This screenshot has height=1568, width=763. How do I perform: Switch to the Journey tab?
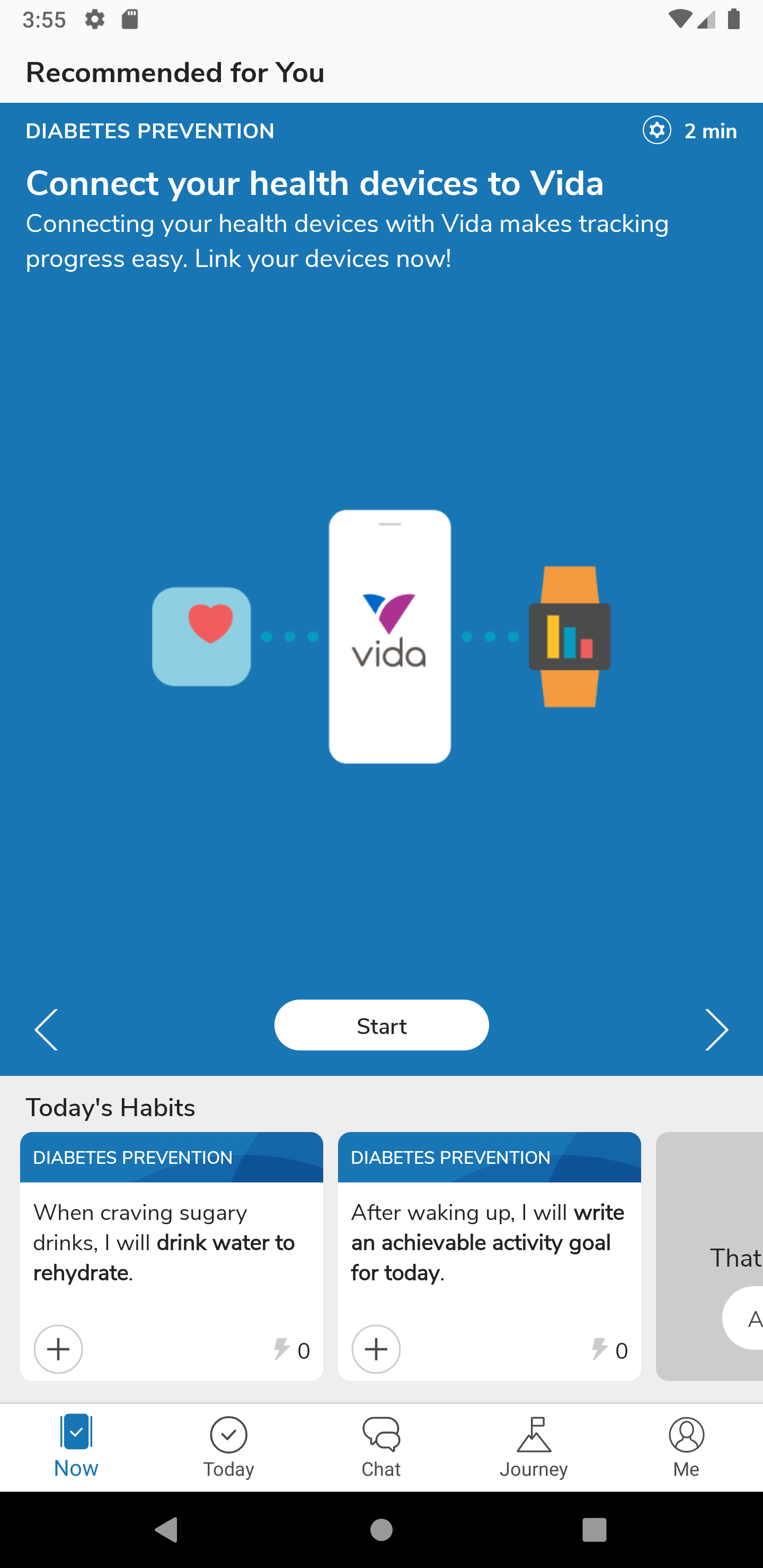(x=534, y=1447)
